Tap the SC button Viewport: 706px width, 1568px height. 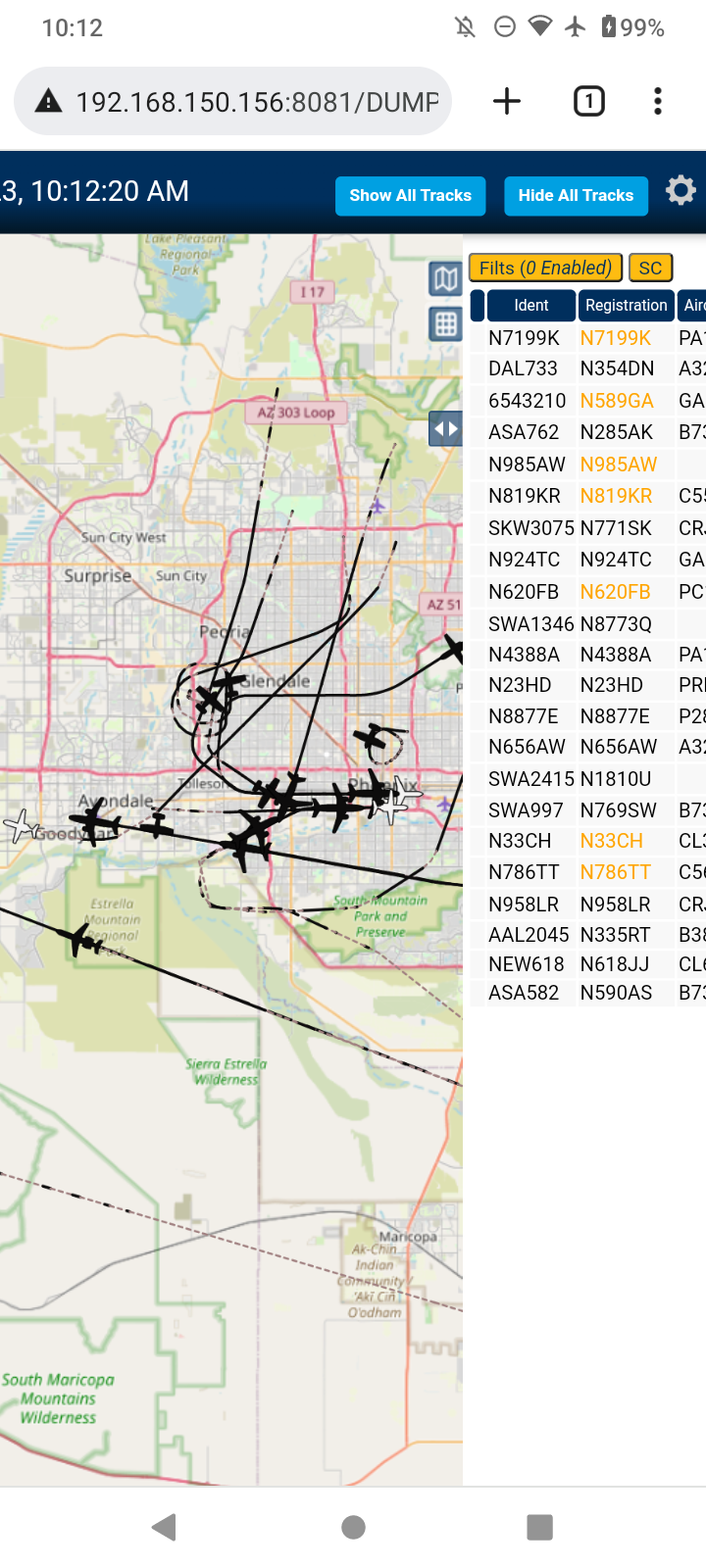click(x=650, y=268)
